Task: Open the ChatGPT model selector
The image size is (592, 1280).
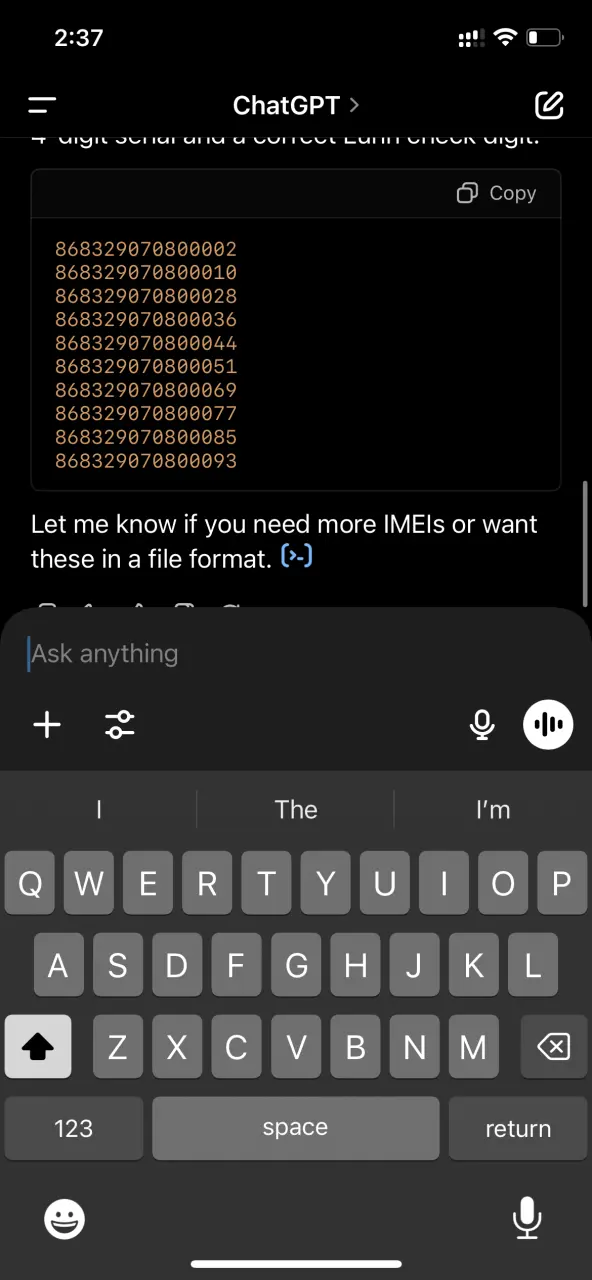Action: tap(296, 105)
